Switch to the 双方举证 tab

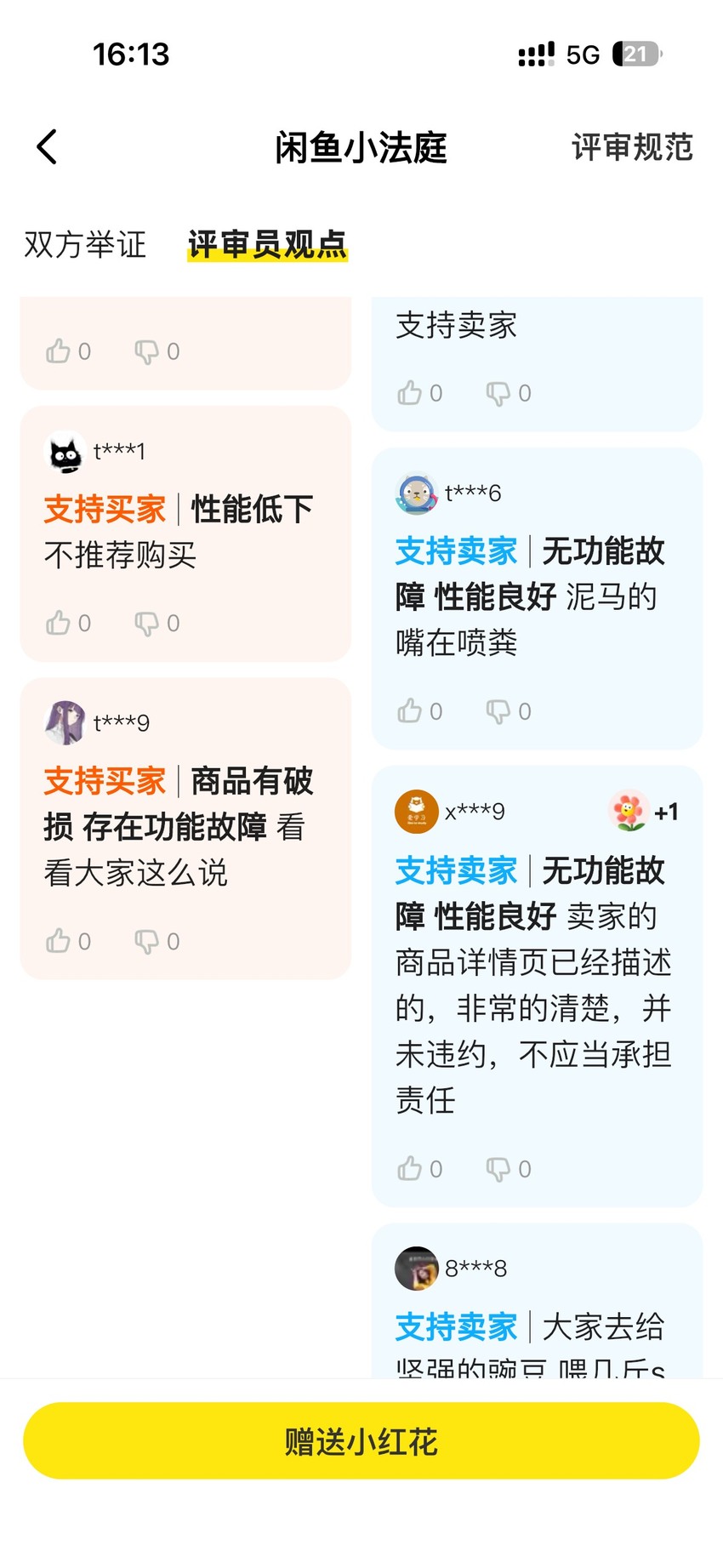85,244
